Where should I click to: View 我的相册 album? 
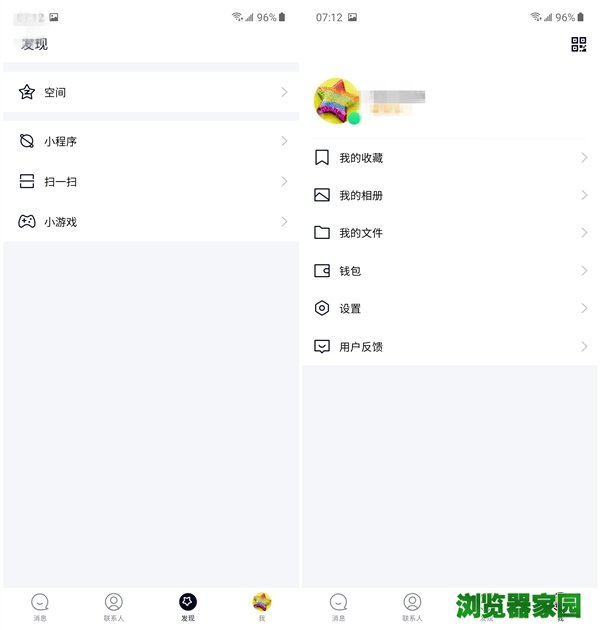point(450,195)
